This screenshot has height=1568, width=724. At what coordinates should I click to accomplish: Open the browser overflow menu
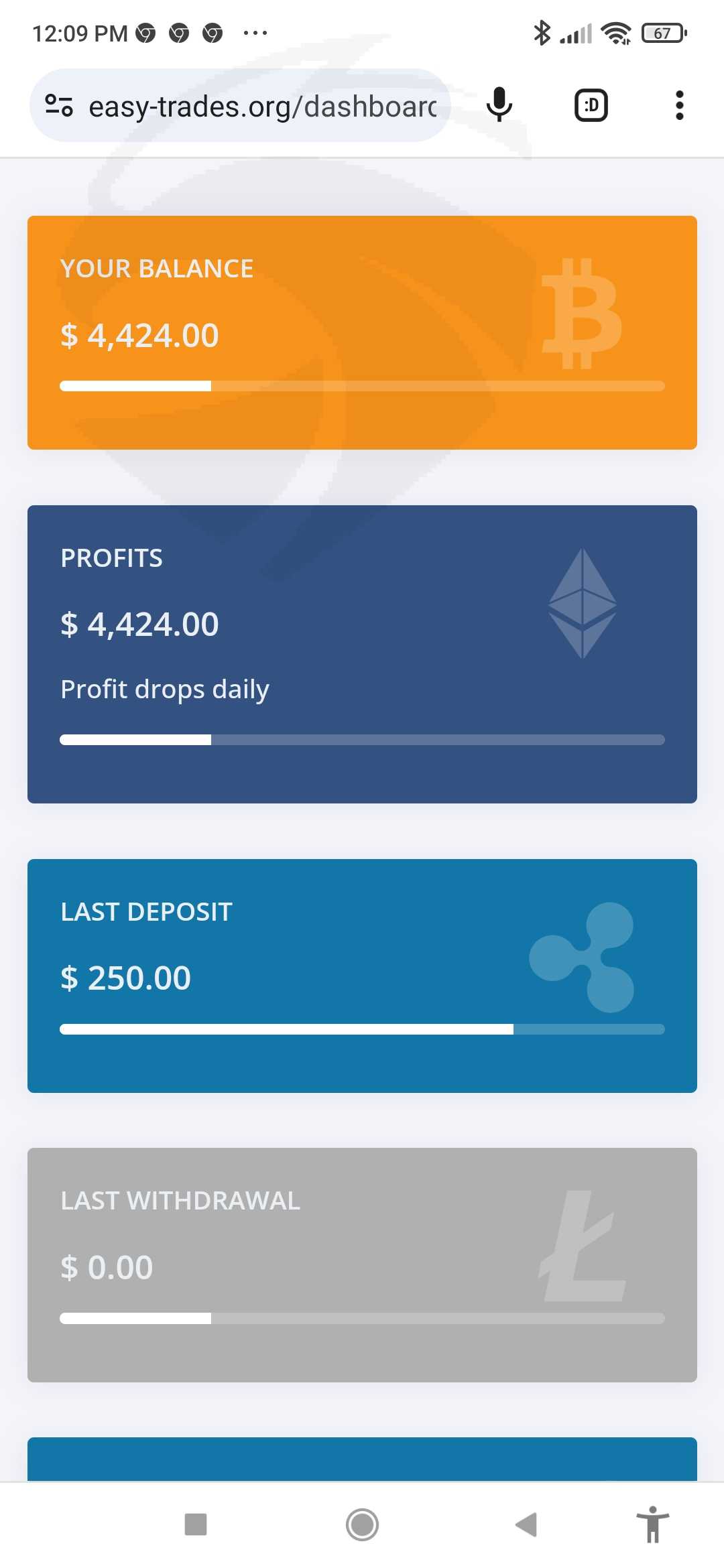click(x=679, y=105)
